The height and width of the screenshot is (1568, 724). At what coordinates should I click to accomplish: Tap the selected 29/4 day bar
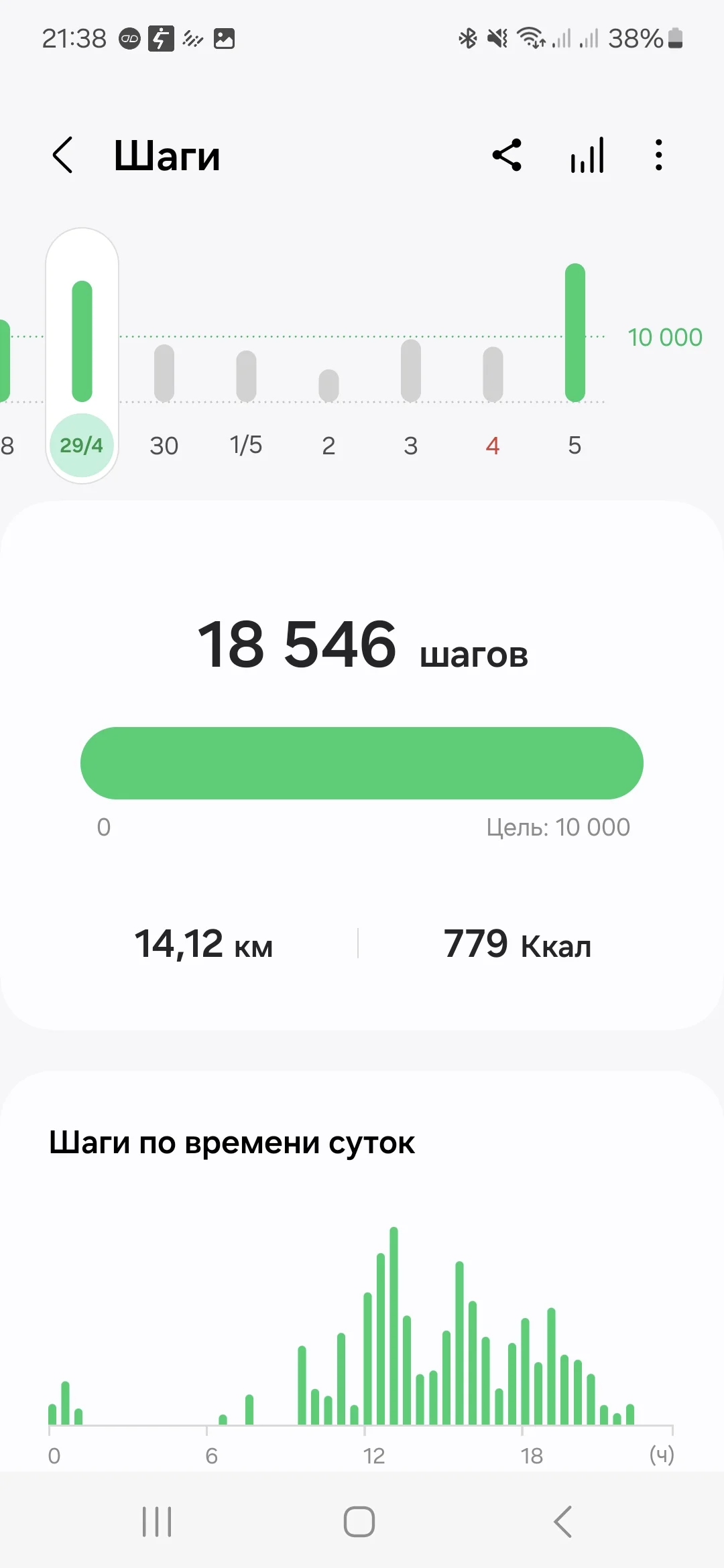pos(82,342)
